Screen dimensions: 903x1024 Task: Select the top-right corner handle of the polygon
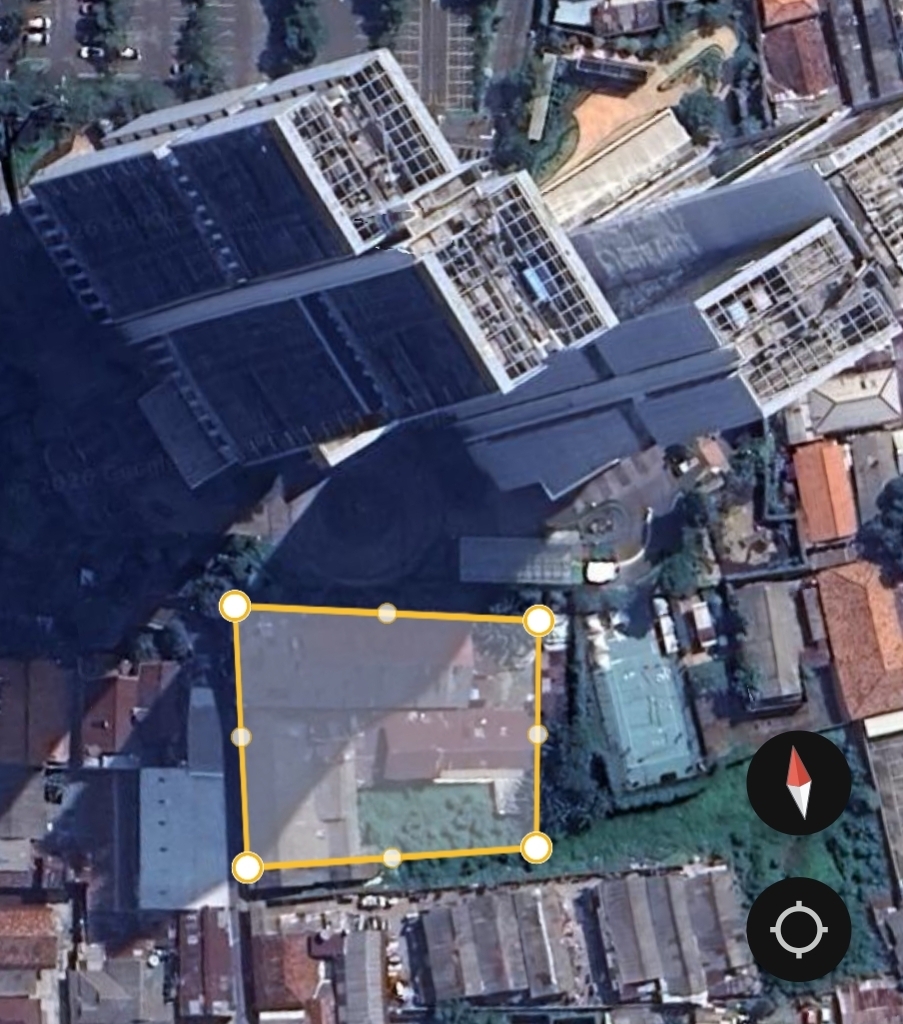[x=539, y=621]
